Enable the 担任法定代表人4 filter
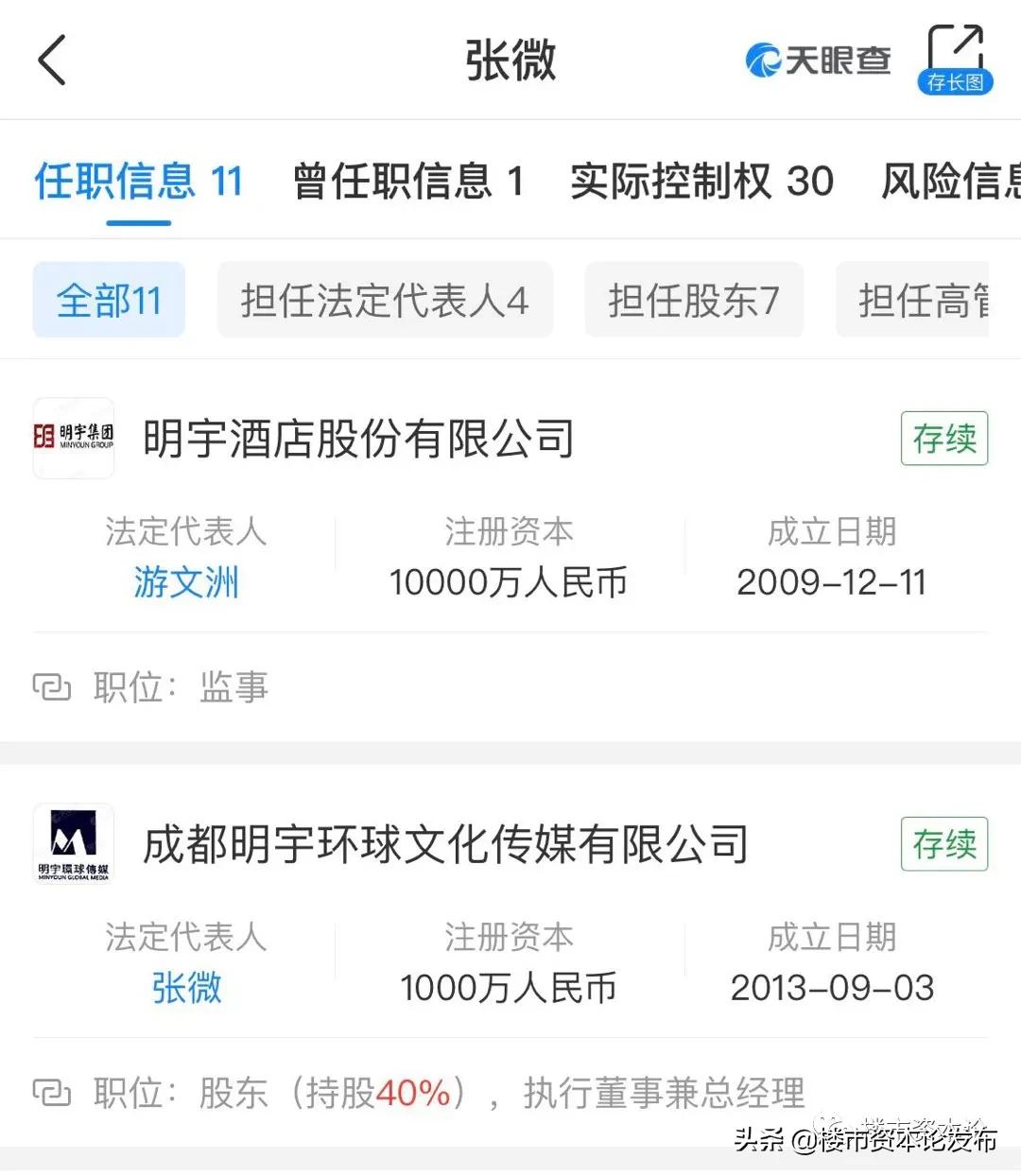 click(385, 300)
